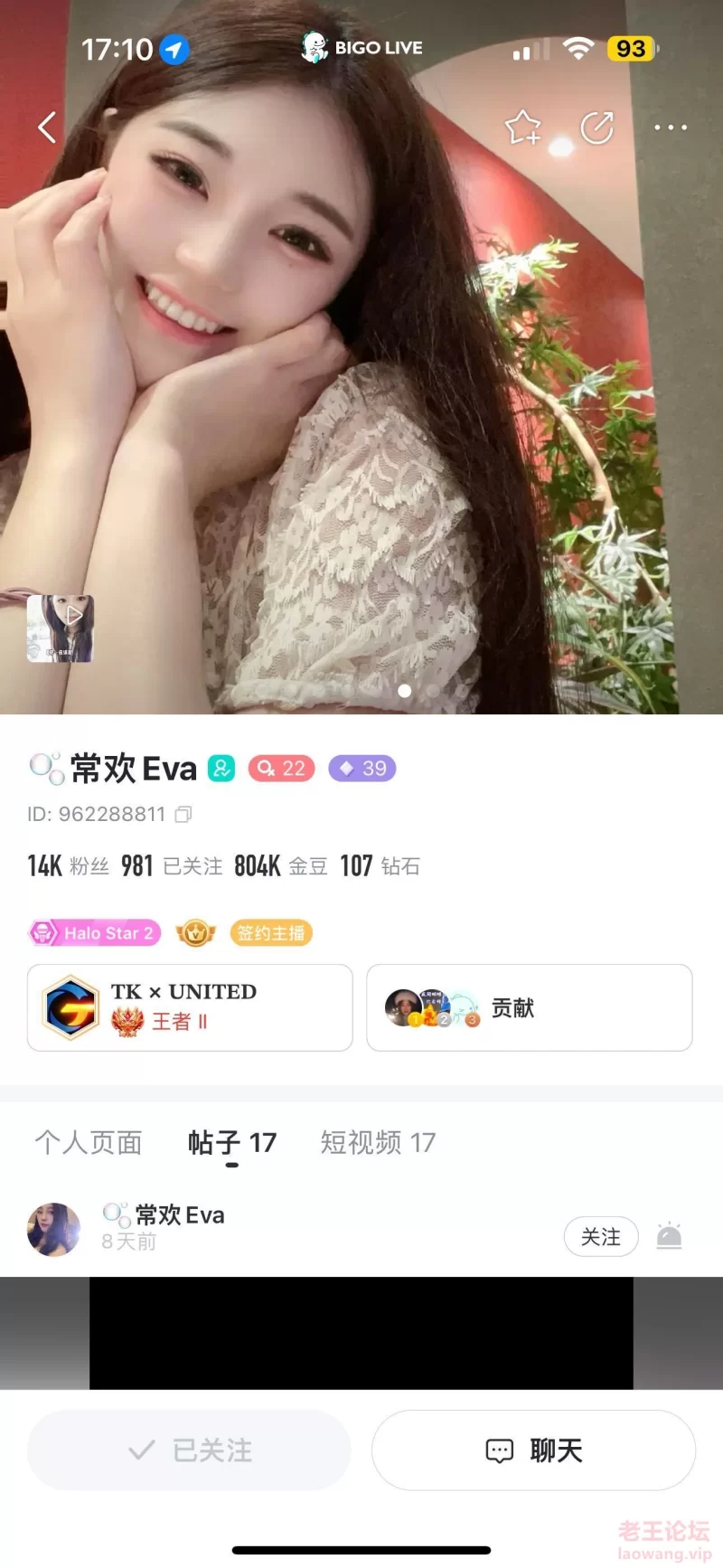View the 981 已关注 following list
The height and width of the screenshot is (1568, 723).
[x=172, y=866]
